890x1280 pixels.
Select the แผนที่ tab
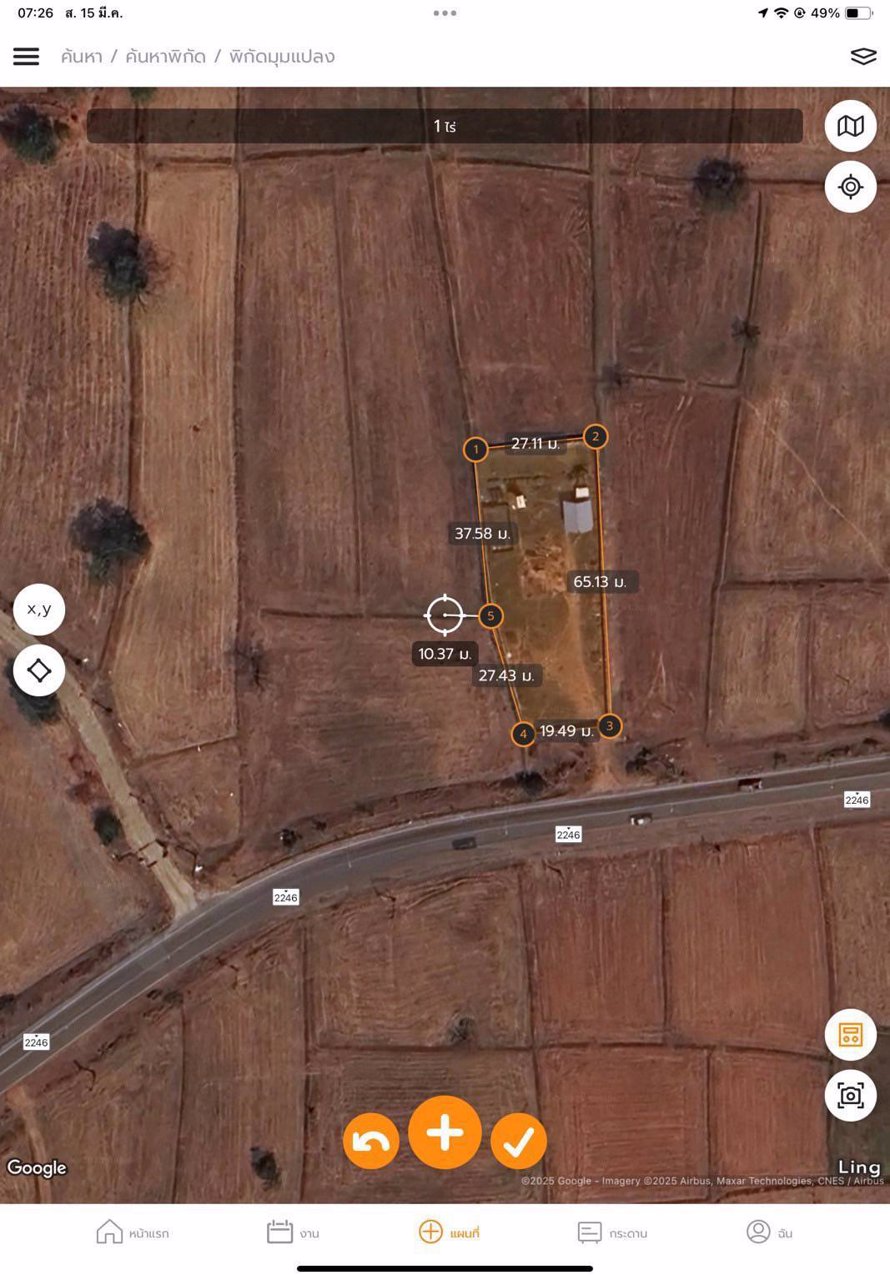[449, 1232]
